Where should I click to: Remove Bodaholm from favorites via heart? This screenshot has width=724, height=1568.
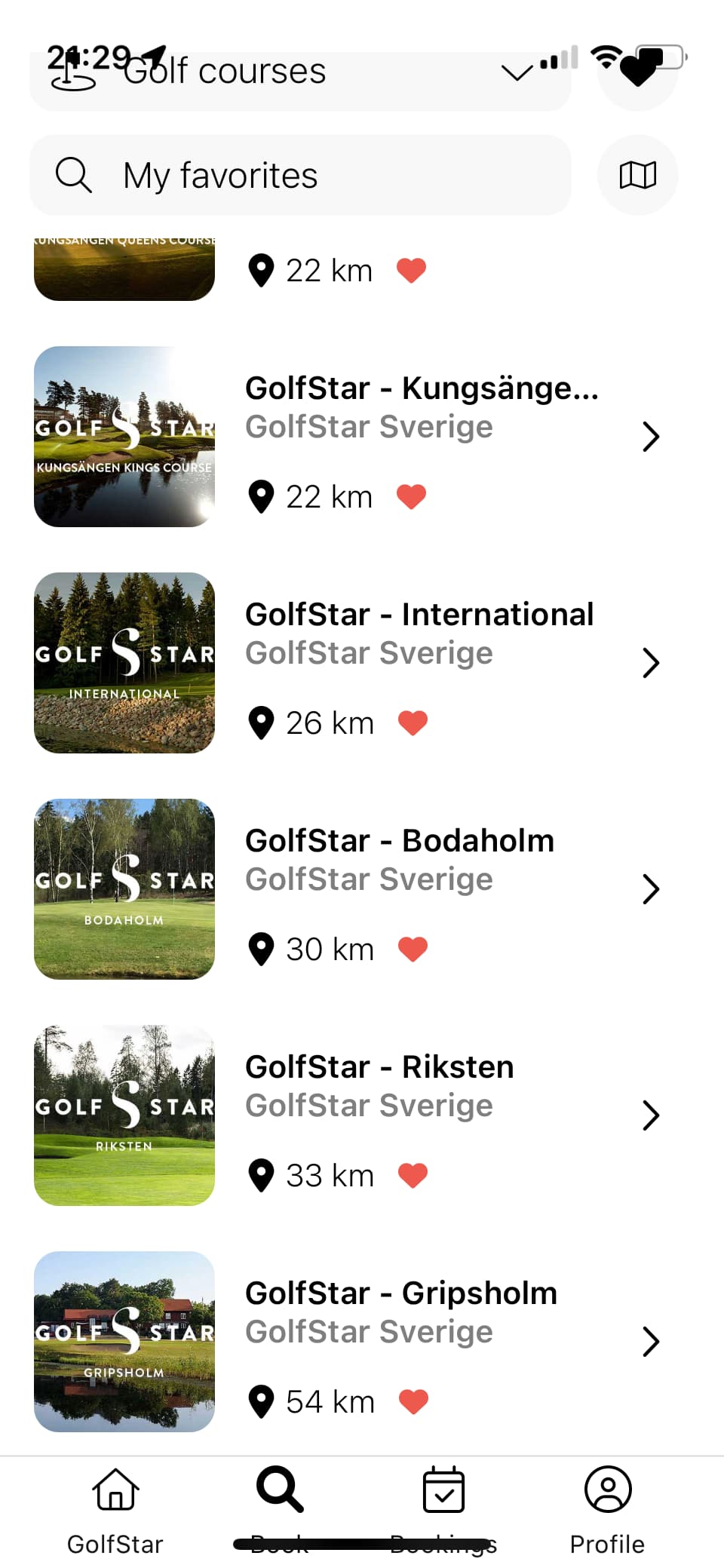[x=413, y=949]
